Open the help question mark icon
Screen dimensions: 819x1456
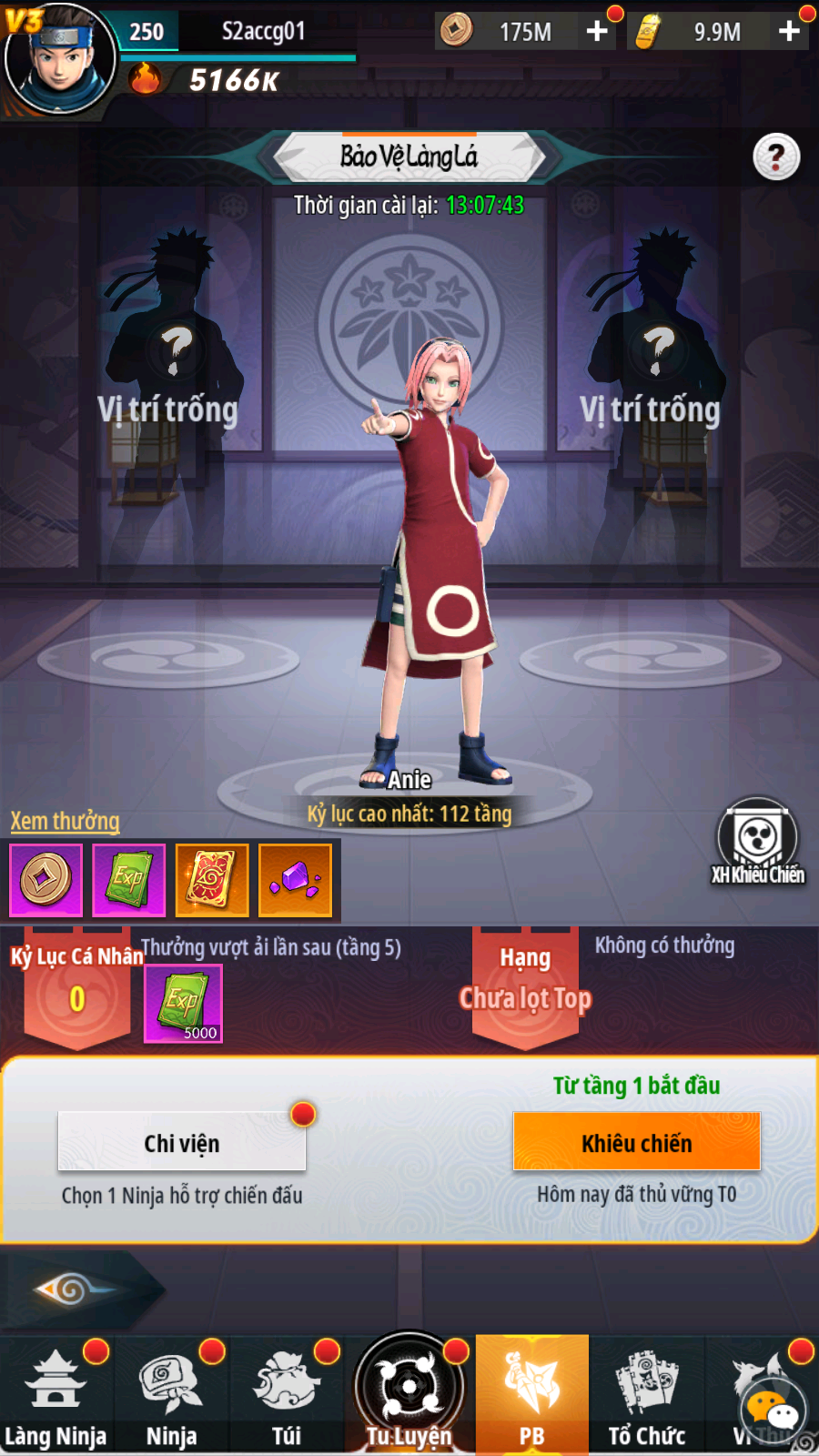776,157
